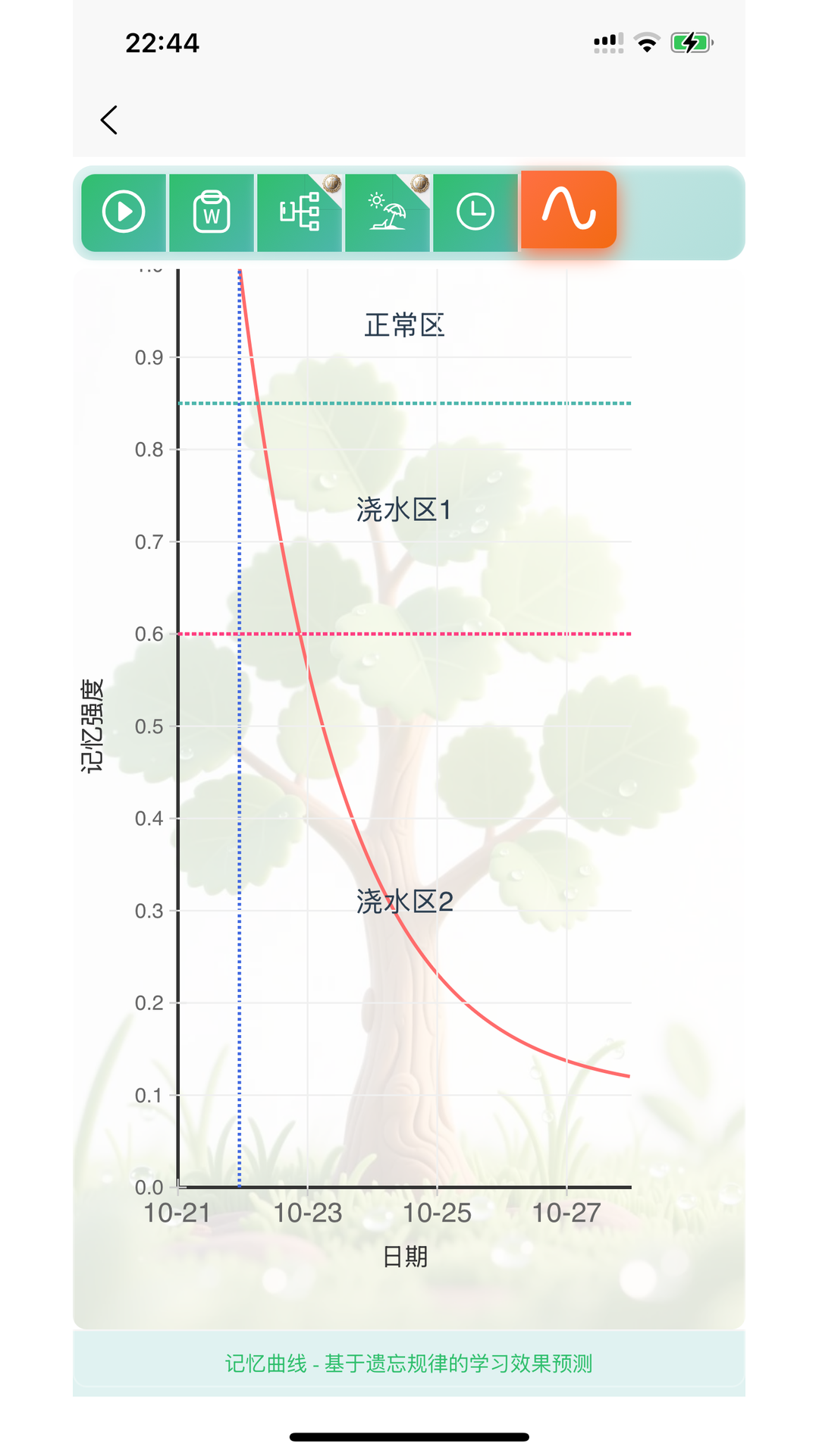Select the play button tool in the toolbar

(x=124, y=212)
